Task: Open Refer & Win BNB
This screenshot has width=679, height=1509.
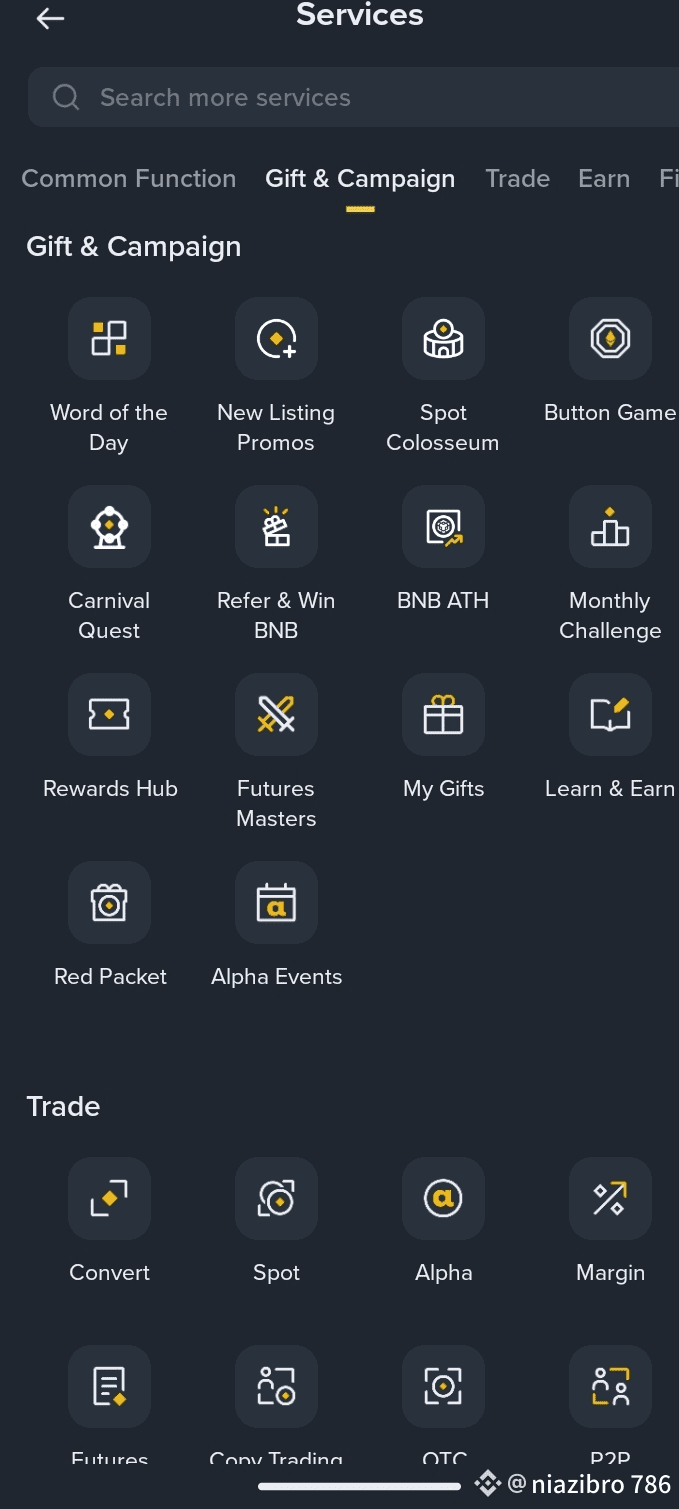Action: (x=276, y=528)
